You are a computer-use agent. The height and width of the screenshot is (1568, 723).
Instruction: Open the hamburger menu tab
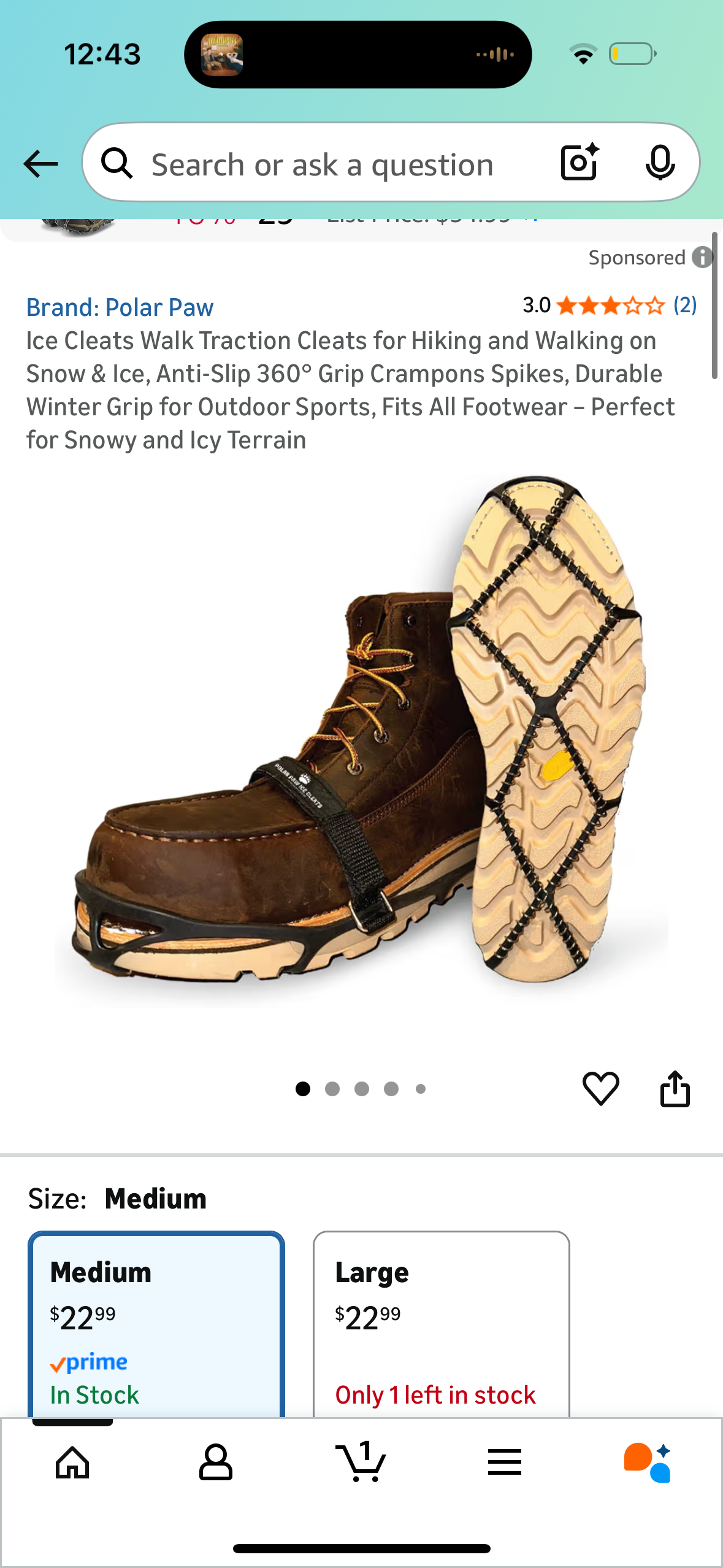click(505, 1462)
